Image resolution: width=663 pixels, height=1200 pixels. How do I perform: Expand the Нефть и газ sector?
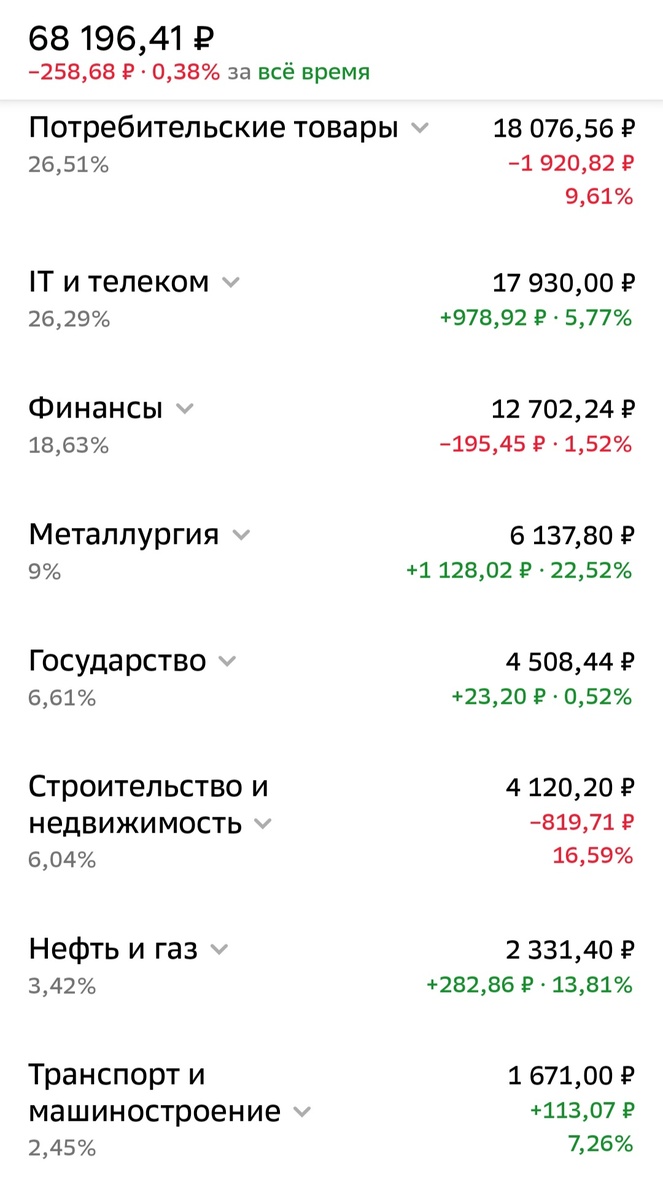[x=219, y=950]
